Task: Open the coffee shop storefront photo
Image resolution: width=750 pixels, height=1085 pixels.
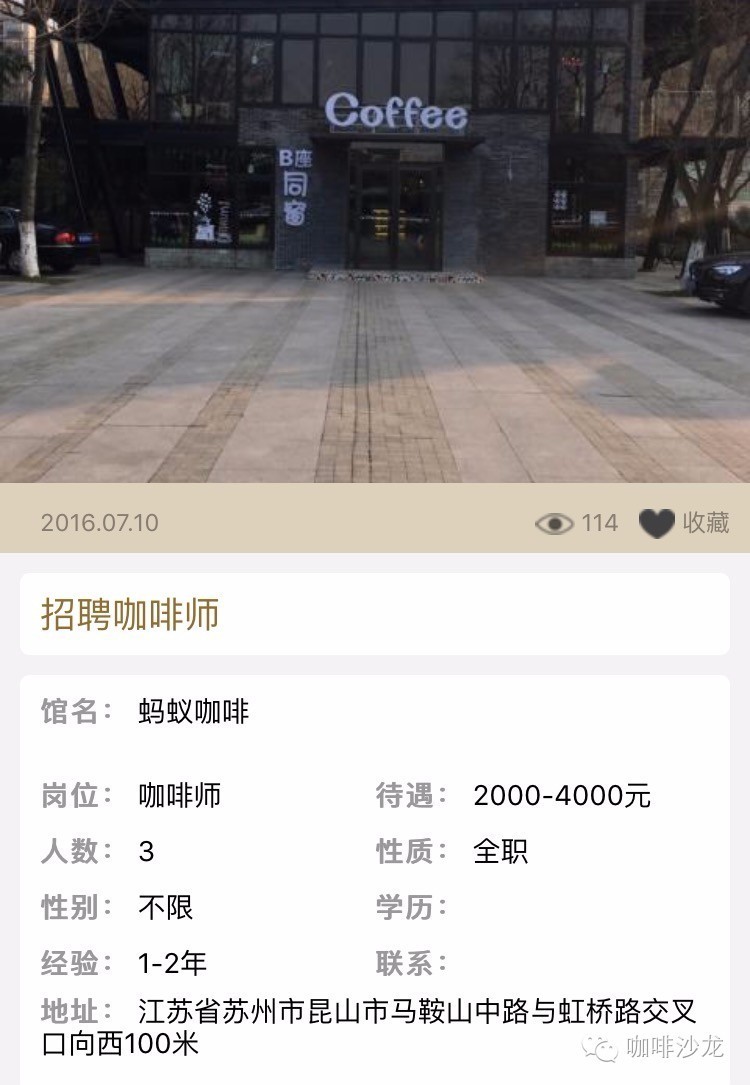Action: point(375,240)
